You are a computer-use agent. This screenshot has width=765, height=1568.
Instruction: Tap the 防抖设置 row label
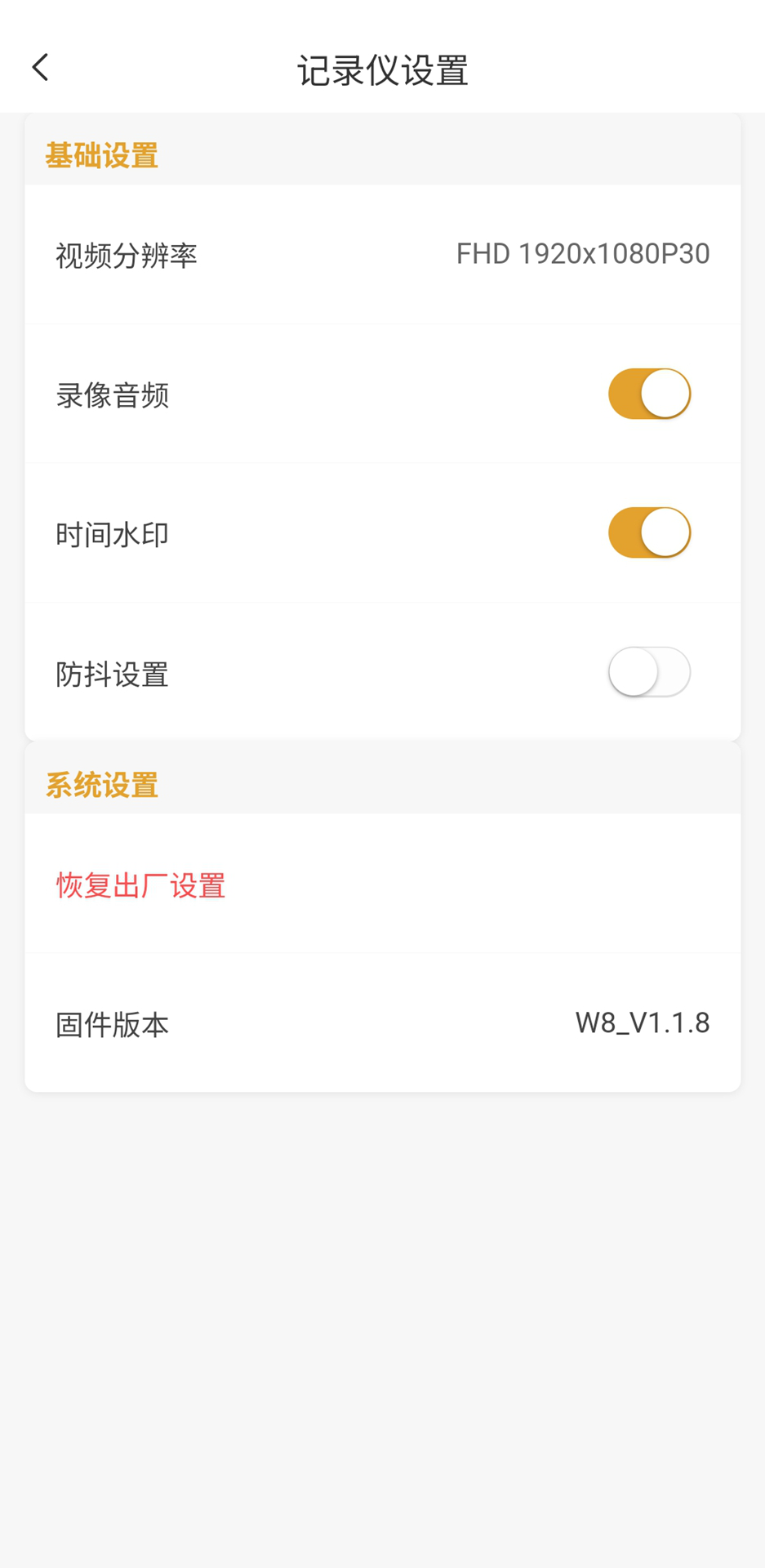(111, 673)
